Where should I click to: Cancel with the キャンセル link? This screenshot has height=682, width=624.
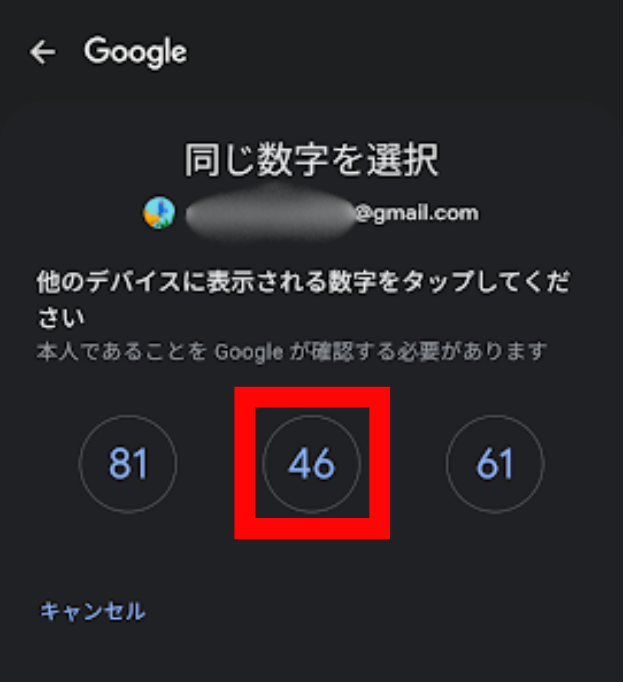[x=92, y=611]
